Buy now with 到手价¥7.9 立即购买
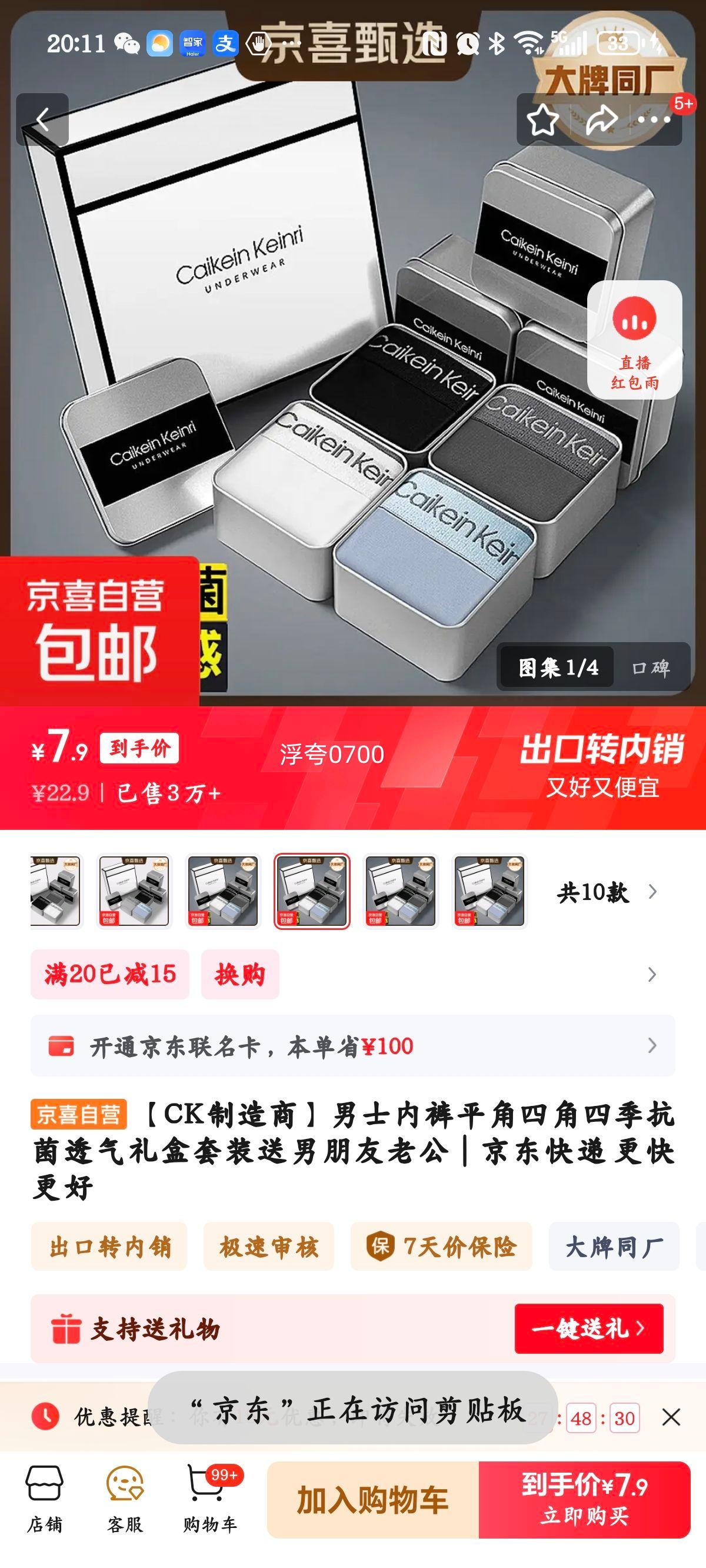Screen dimensions: 706x1568 (x=584, y=1500)
